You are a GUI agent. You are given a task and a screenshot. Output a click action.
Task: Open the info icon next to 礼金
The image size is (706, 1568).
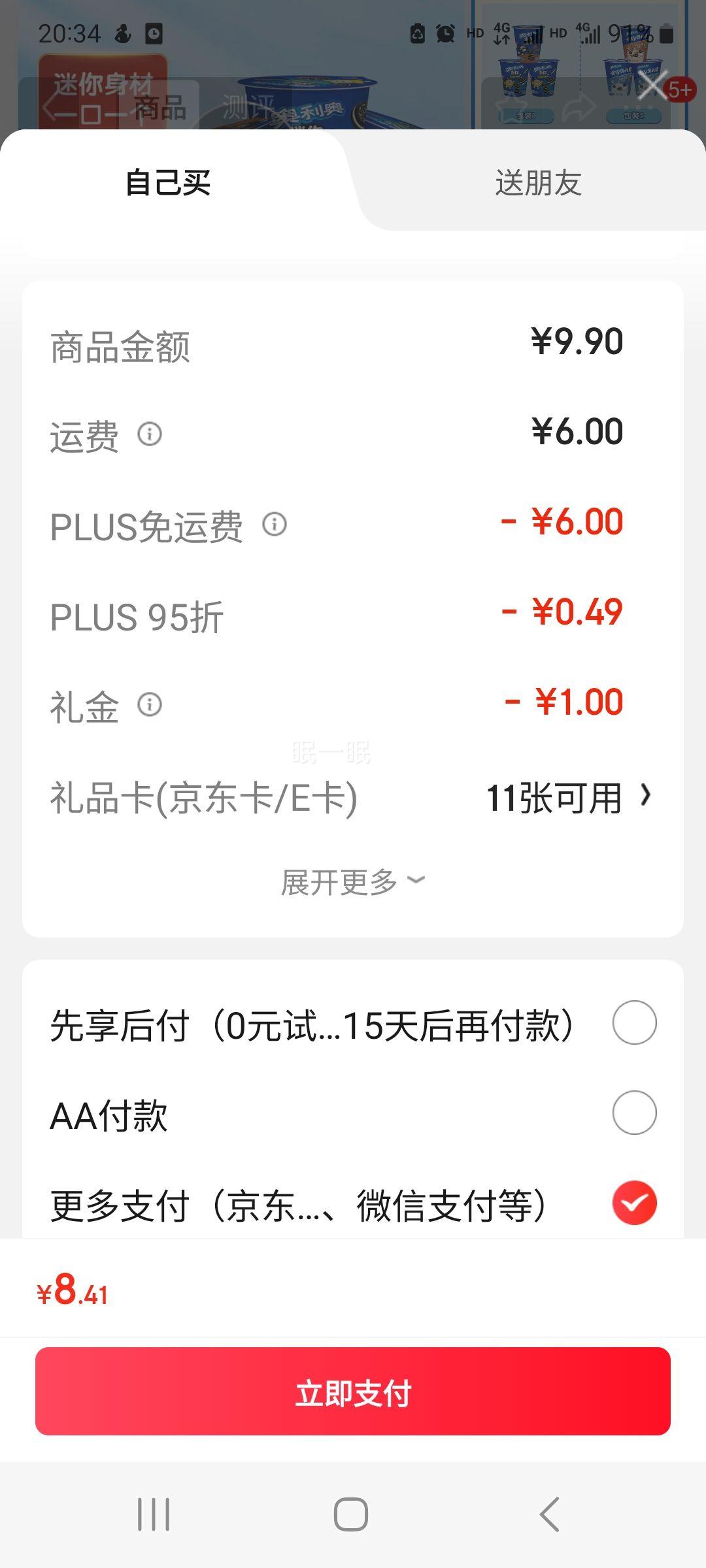point(150,704)
